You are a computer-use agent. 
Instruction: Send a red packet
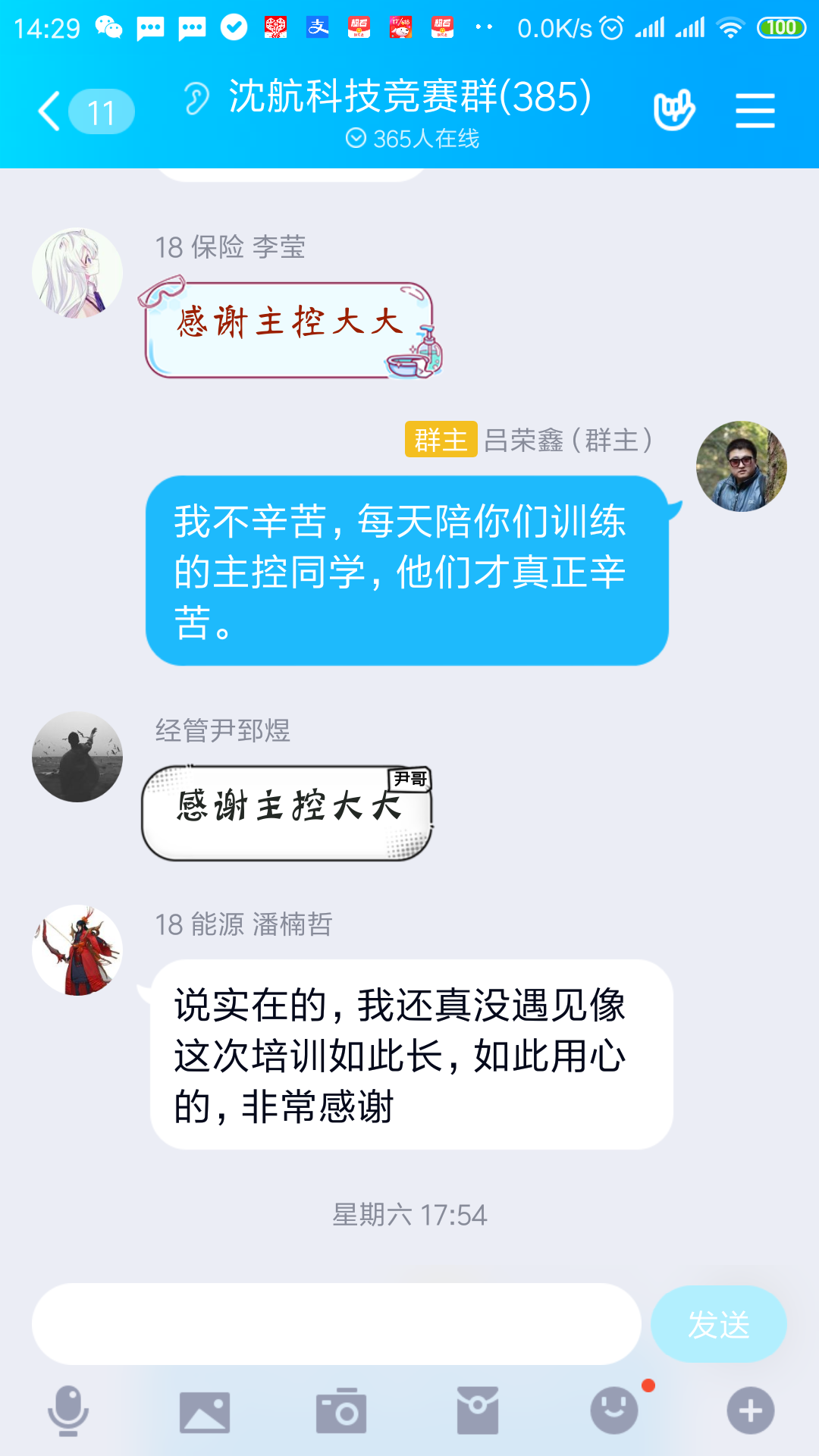478,1411
